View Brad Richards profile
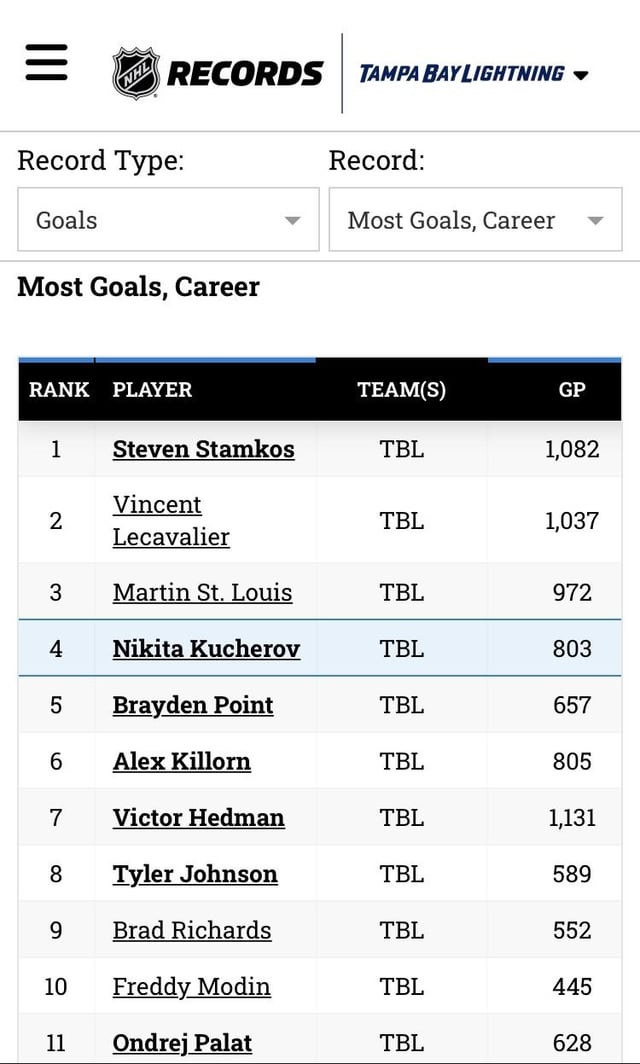This screenshot has width=640, height=1064. click(192, 930)
